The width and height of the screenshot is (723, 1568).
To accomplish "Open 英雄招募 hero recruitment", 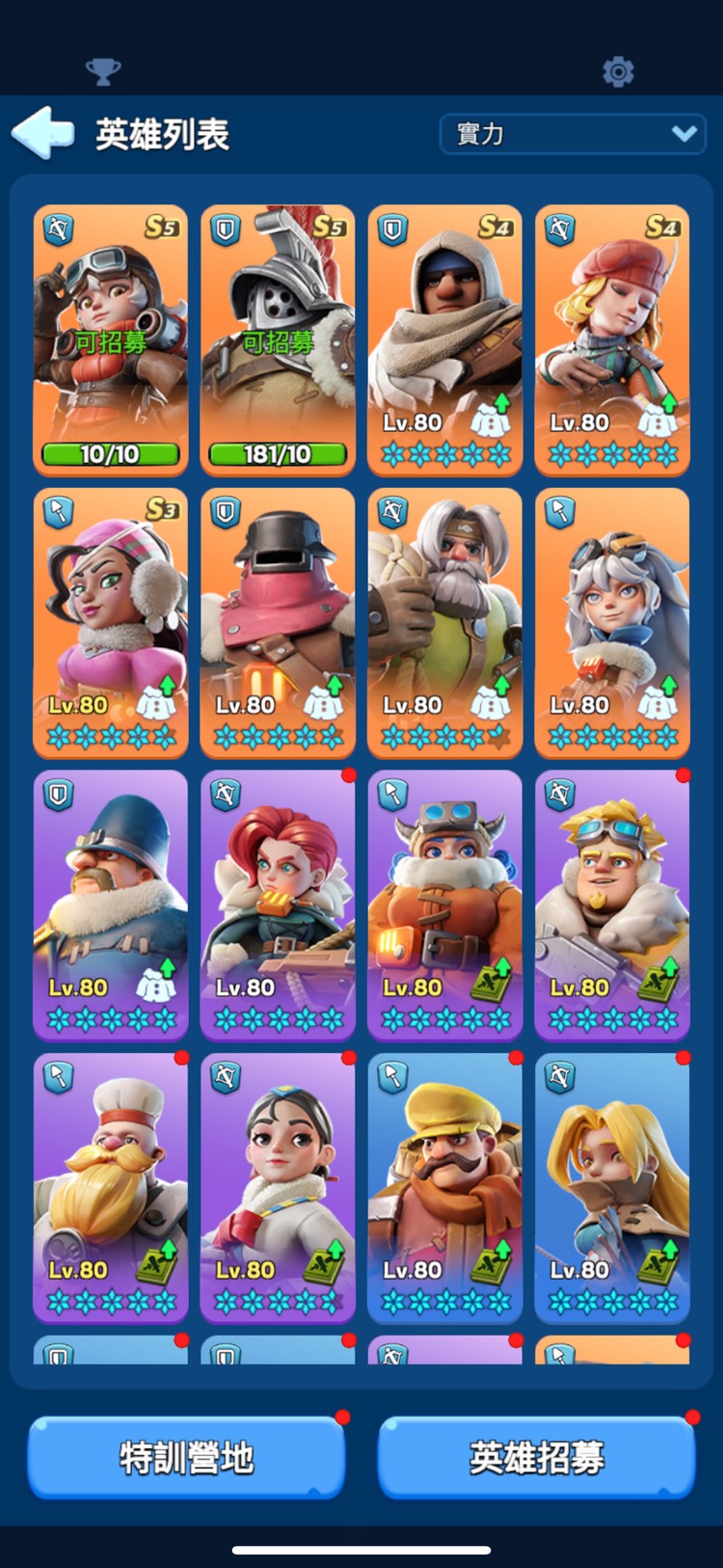I will [x=536, y=1457].
